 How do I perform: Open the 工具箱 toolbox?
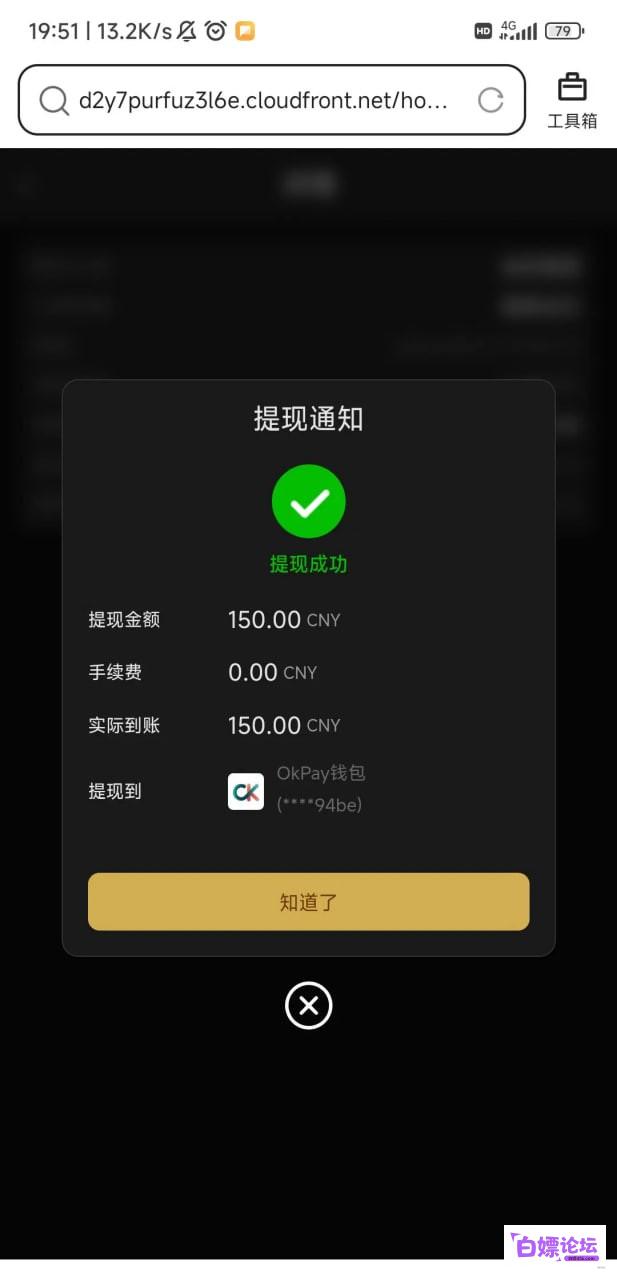pyautogui.click(x=572, y=100)
